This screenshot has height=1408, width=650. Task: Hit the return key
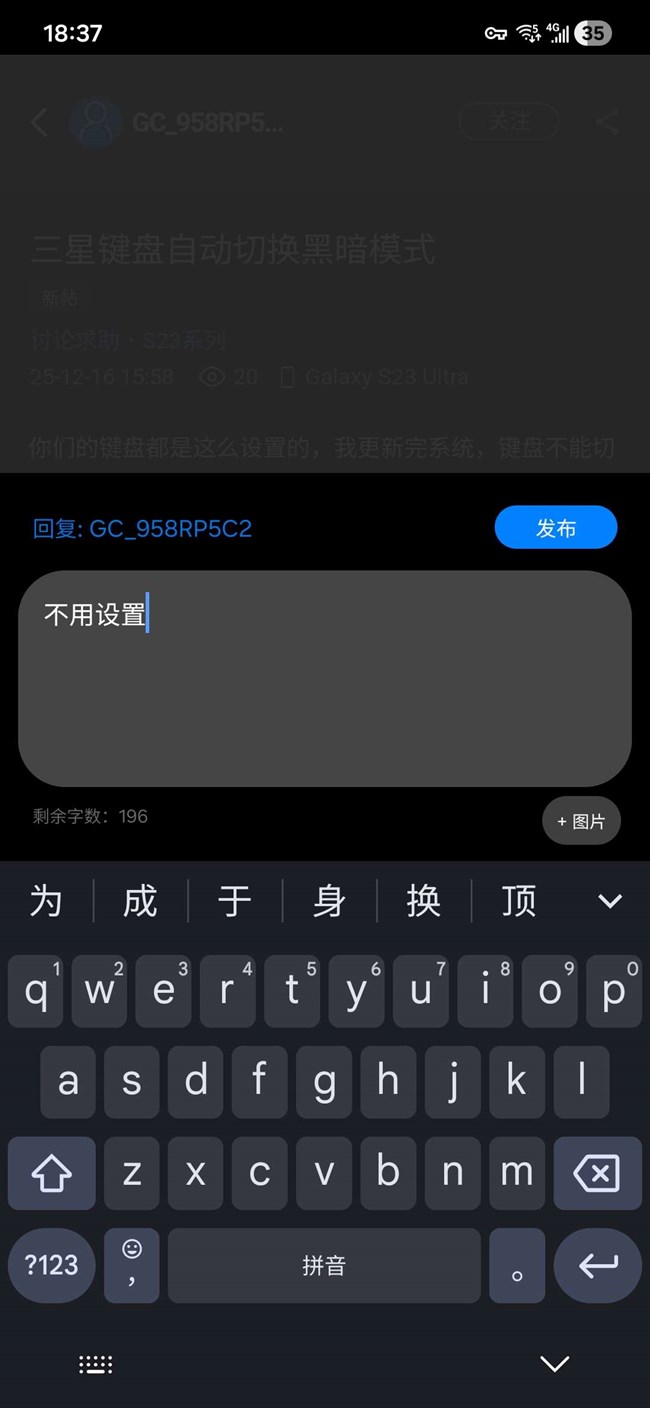[597, 1265]
